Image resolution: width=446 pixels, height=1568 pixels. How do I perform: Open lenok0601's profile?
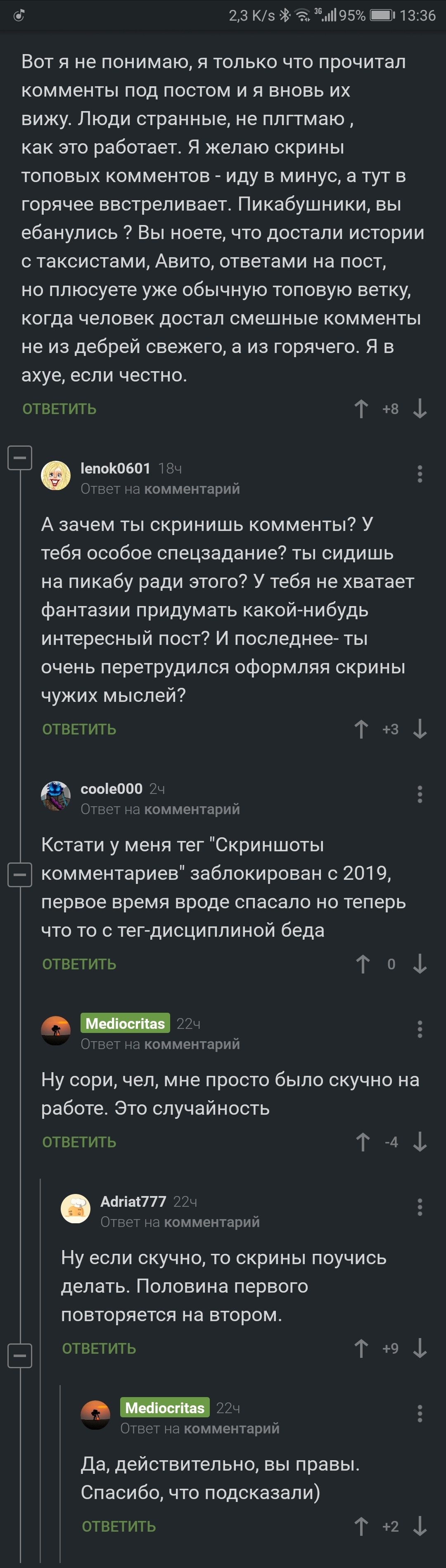pos(115,468)
